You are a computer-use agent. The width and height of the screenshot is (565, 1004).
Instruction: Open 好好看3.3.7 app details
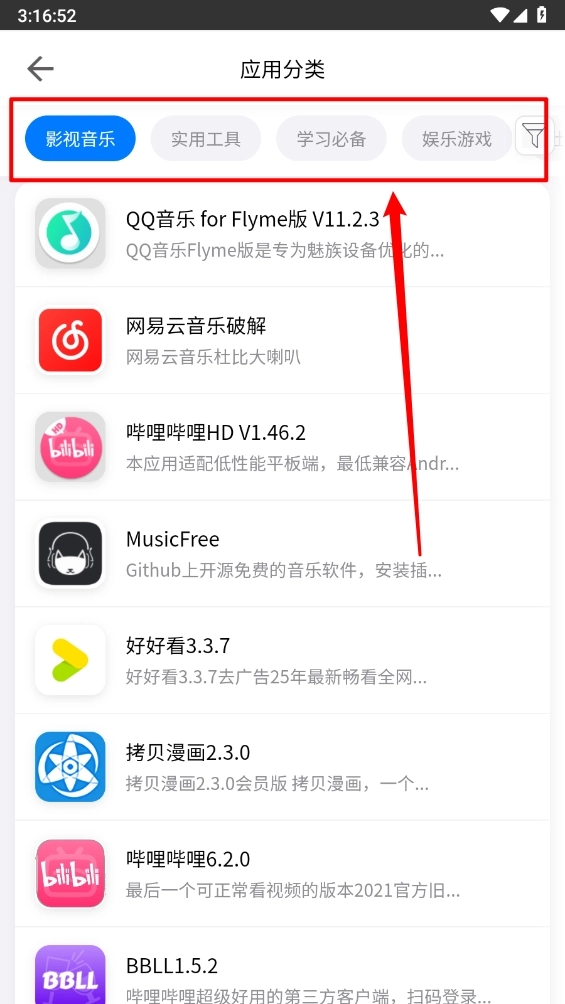[x=282, y=660]
